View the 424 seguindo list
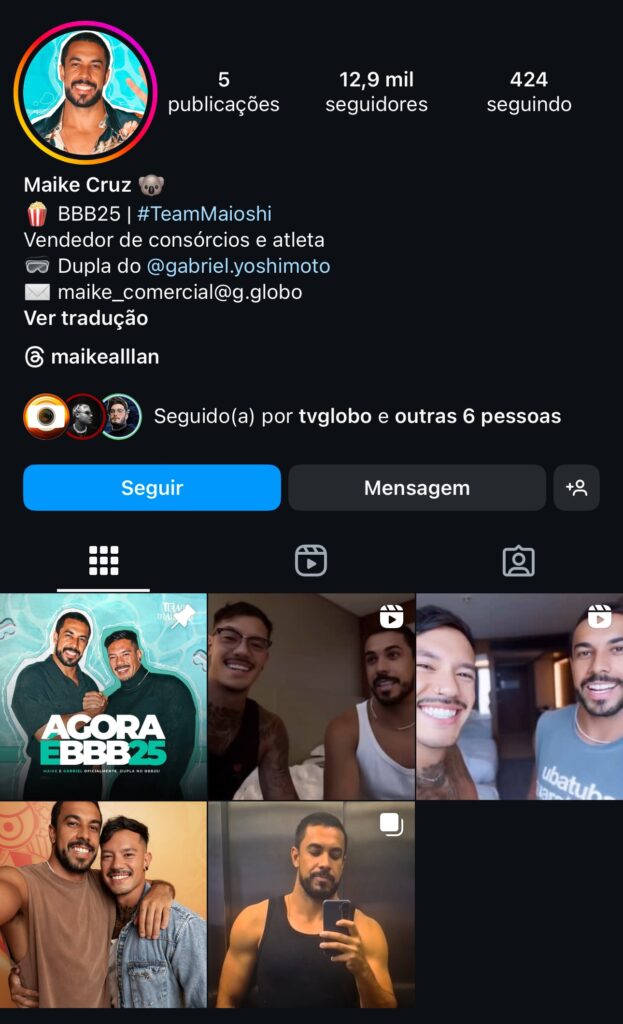The width and height of the screenshot is (623, 1024). pos(529,91)
